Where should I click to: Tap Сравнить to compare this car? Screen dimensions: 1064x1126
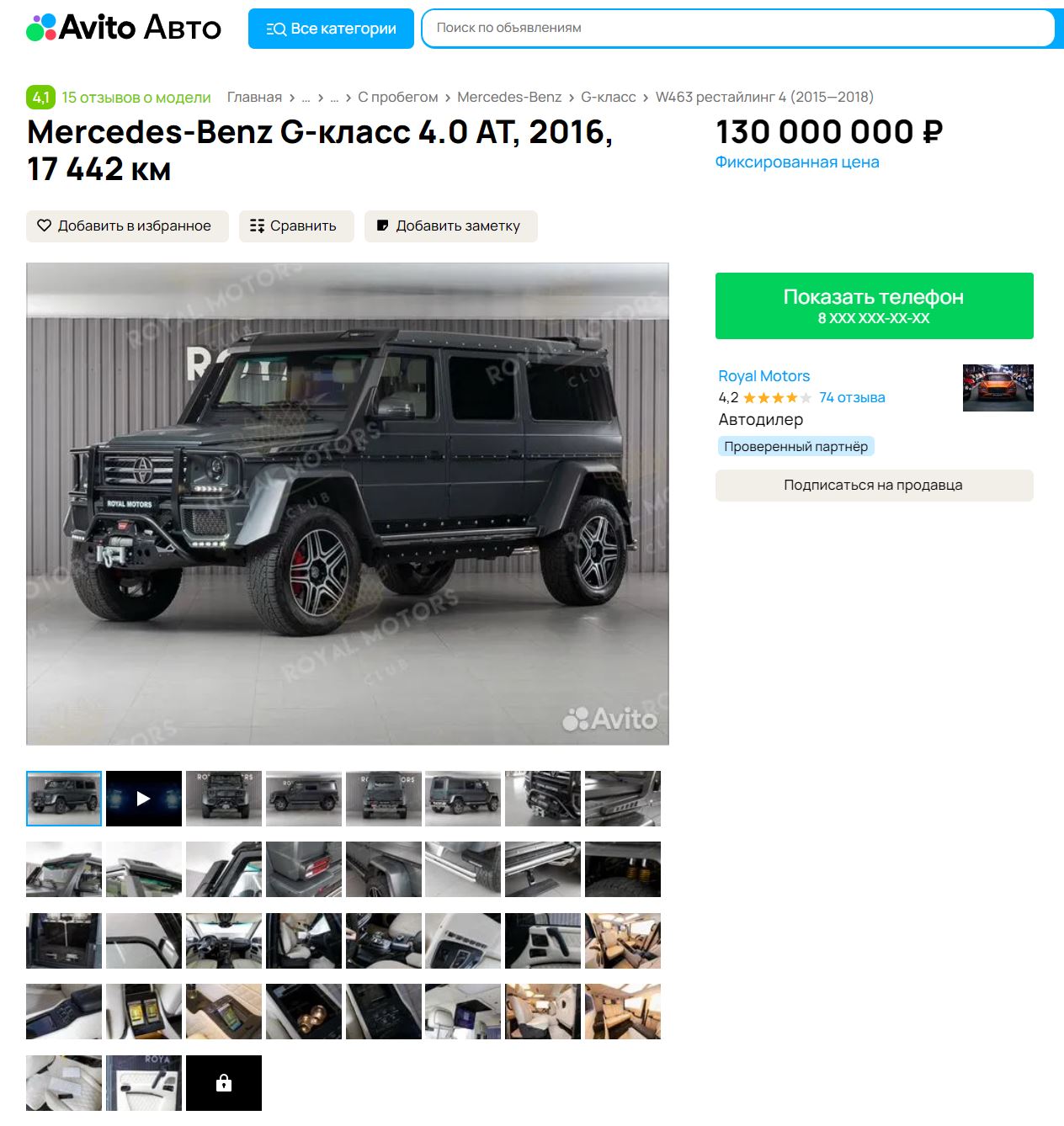(296, 226)
